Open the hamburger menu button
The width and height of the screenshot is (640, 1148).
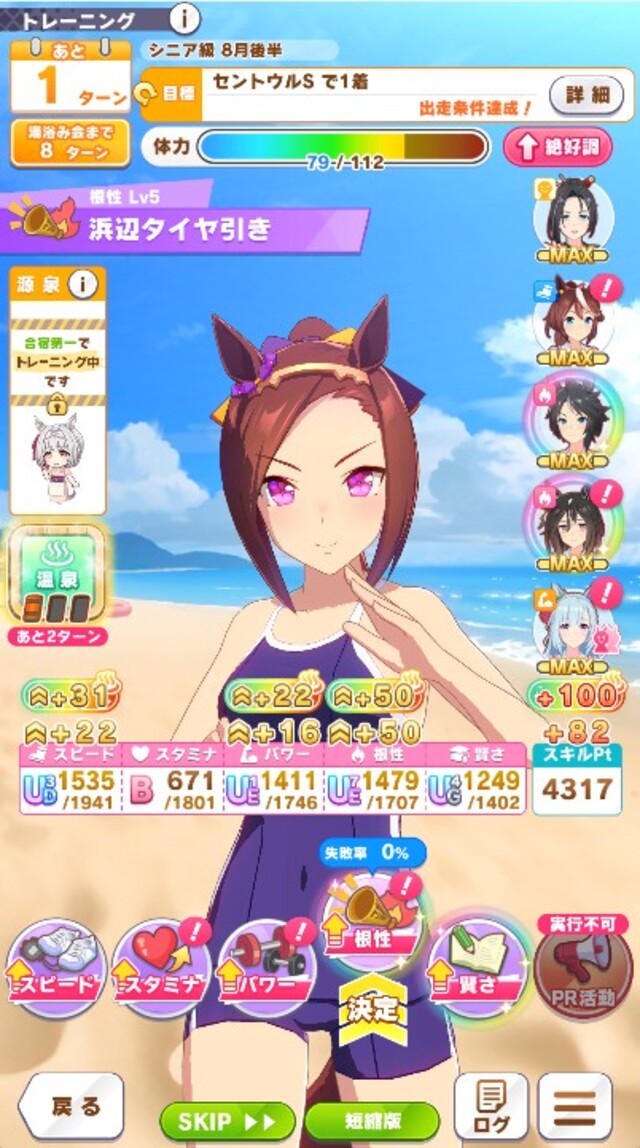pyautogui.click(x=574, y=1106)
